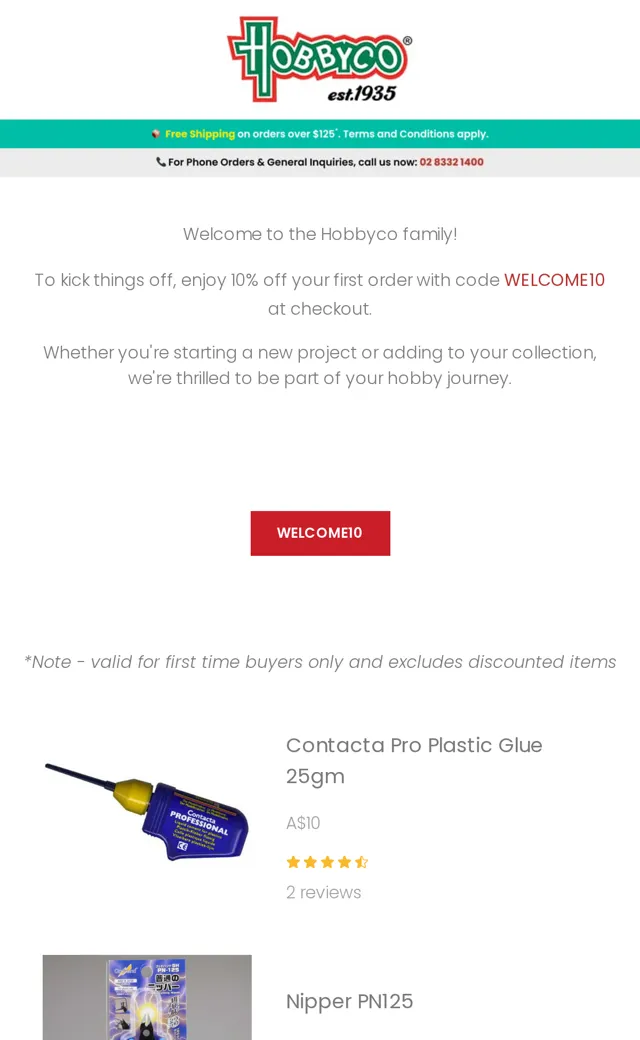Call the phone number 02 8332 1400
640x1040 pixels.
point(451,162)
